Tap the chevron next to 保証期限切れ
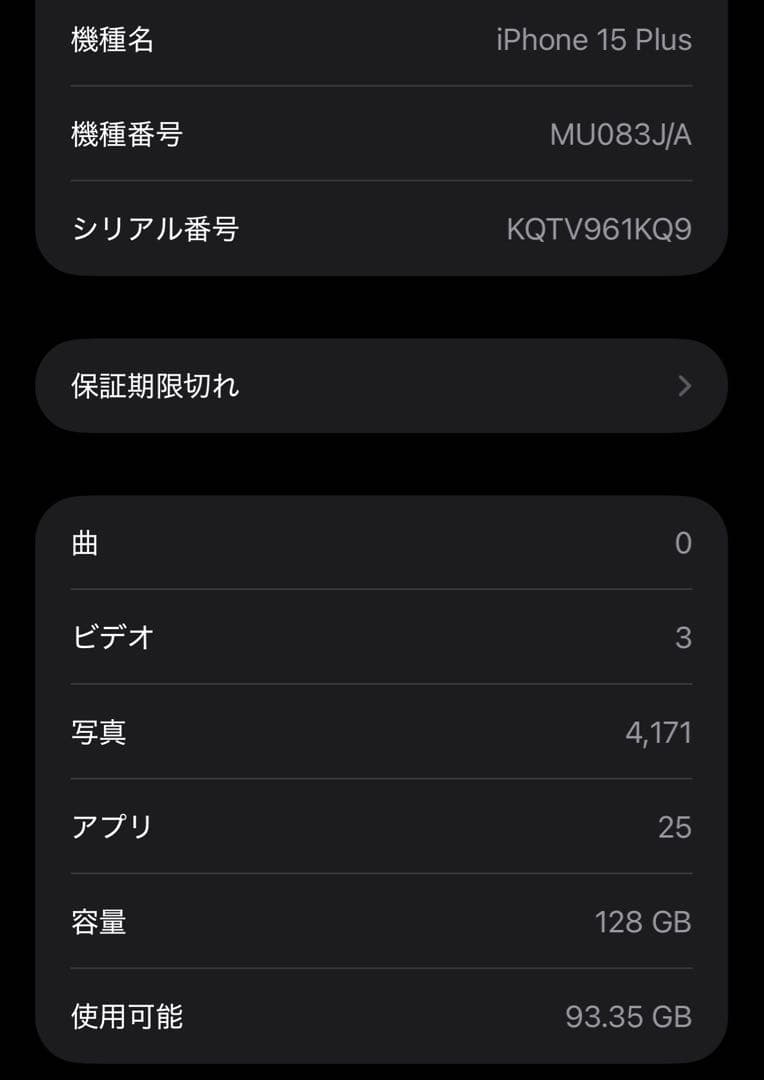The height and width of the screenshot is (1080, 764). 684,385
